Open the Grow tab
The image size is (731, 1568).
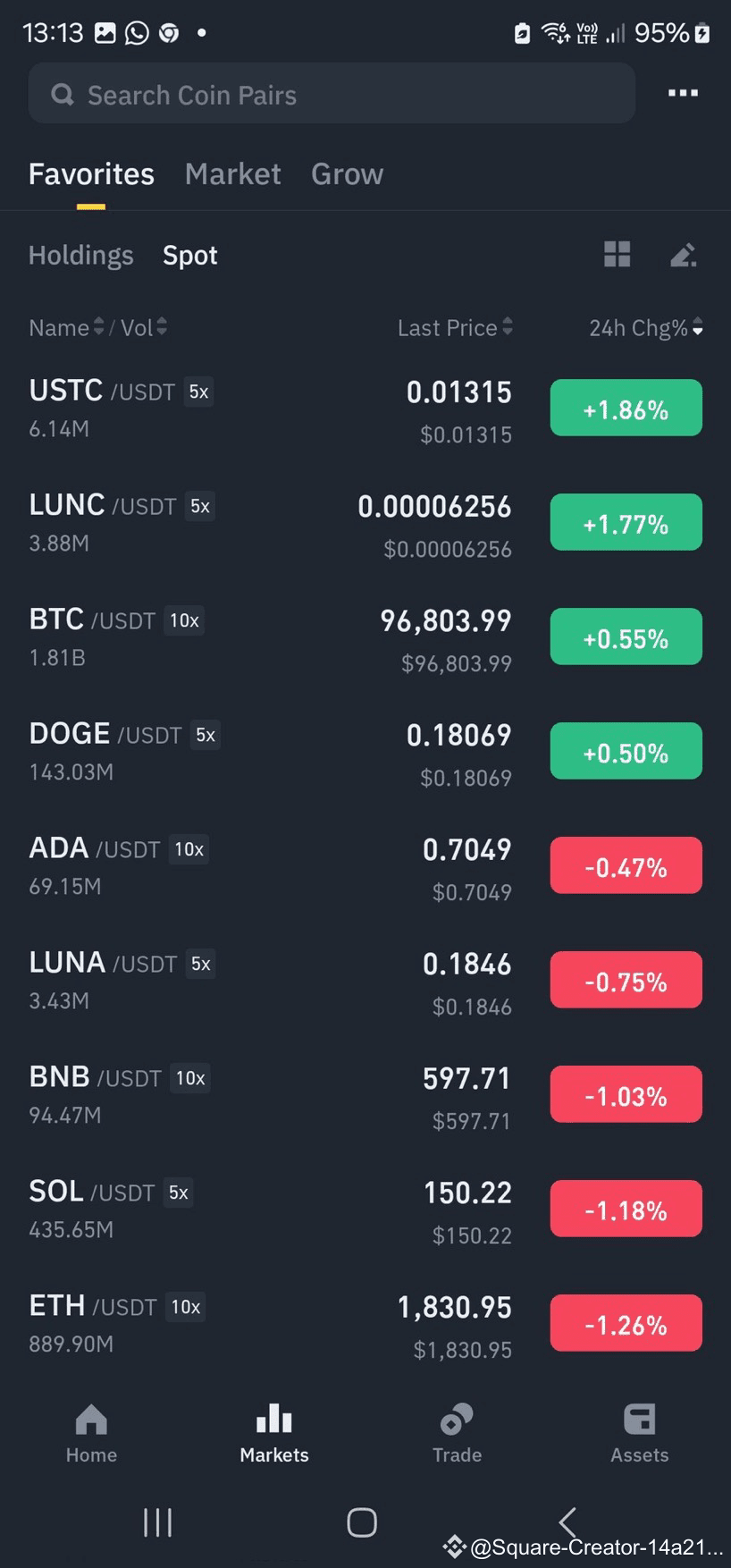[x=347, y=173]
